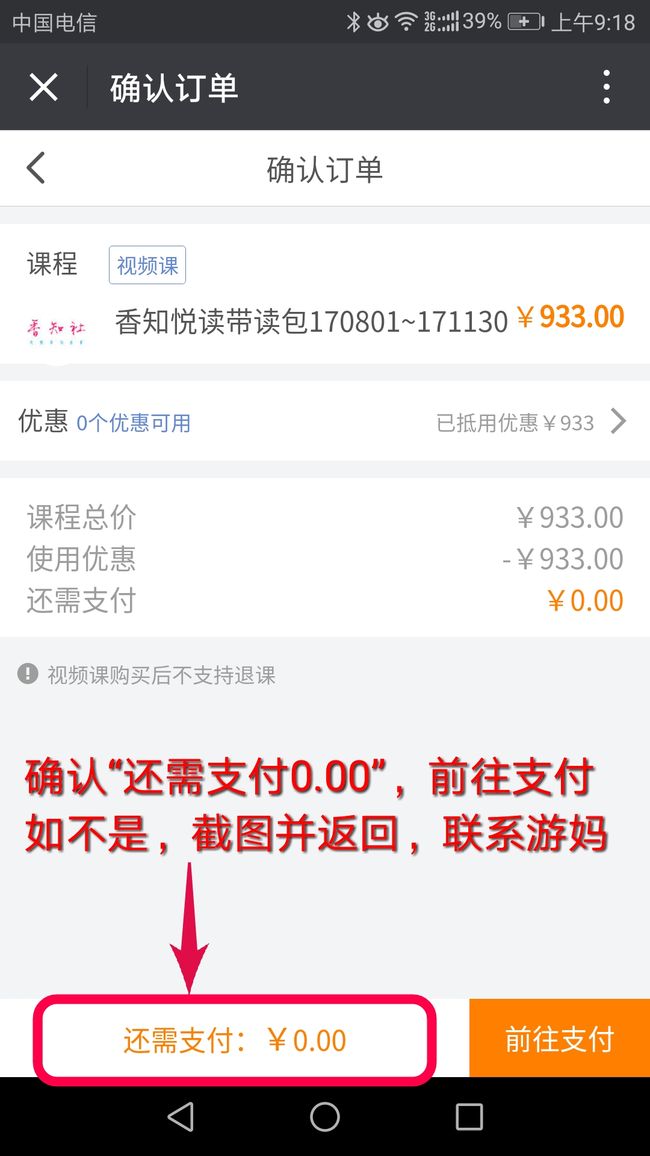
Task: Tap the 前往支付 button
Action: (x=559, y=1038)
